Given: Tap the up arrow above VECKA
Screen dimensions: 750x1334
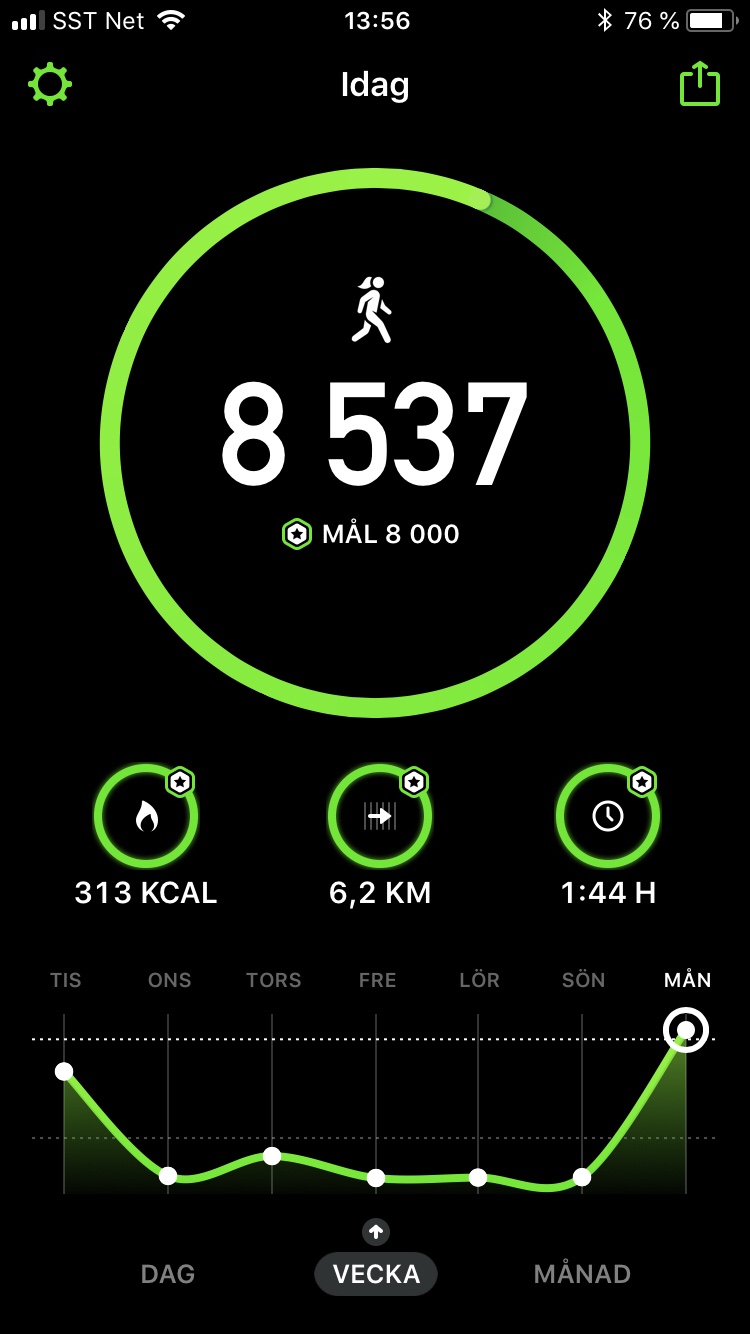Looking at the screenshot, I should [x=376, y=1232].
